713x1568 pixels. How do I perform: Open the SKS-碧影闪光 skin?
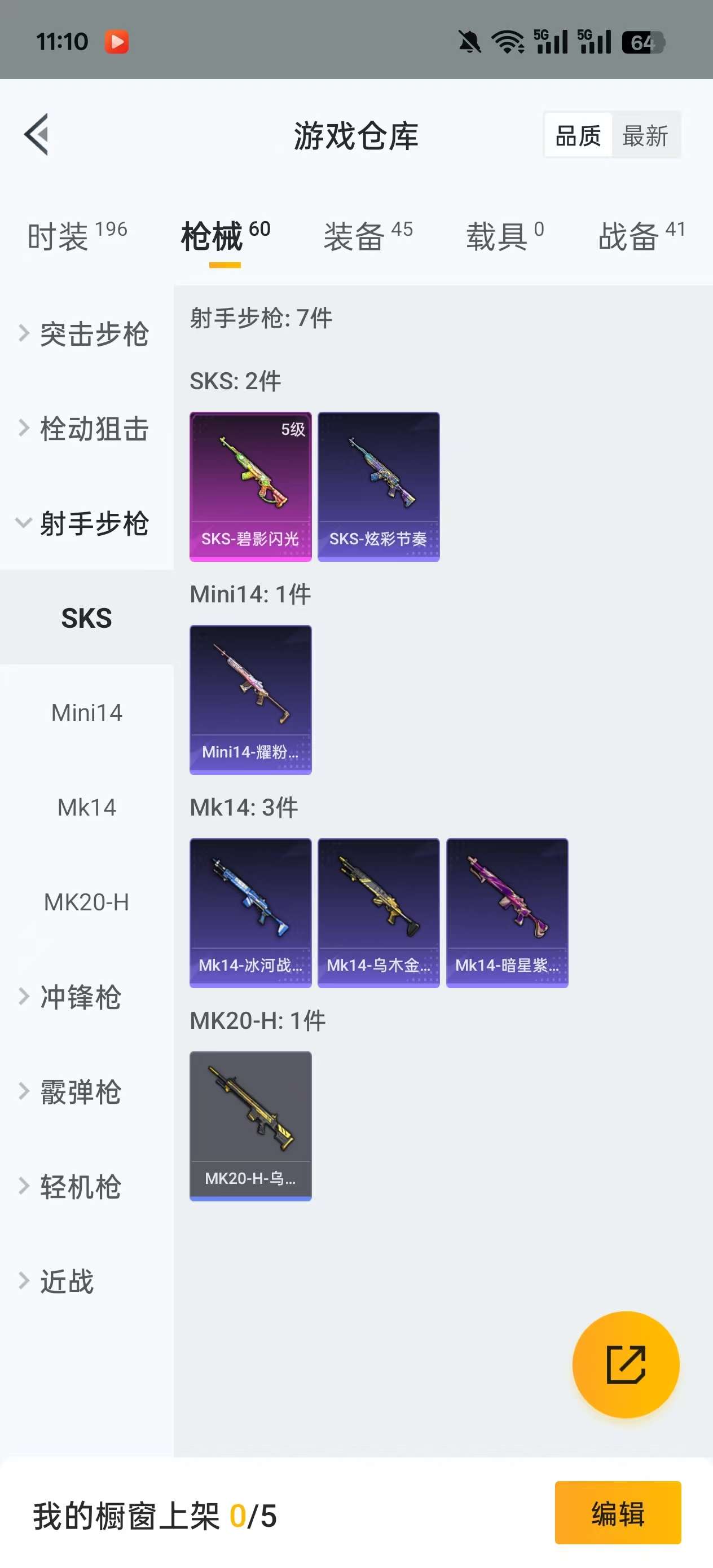tap(250, 486)
